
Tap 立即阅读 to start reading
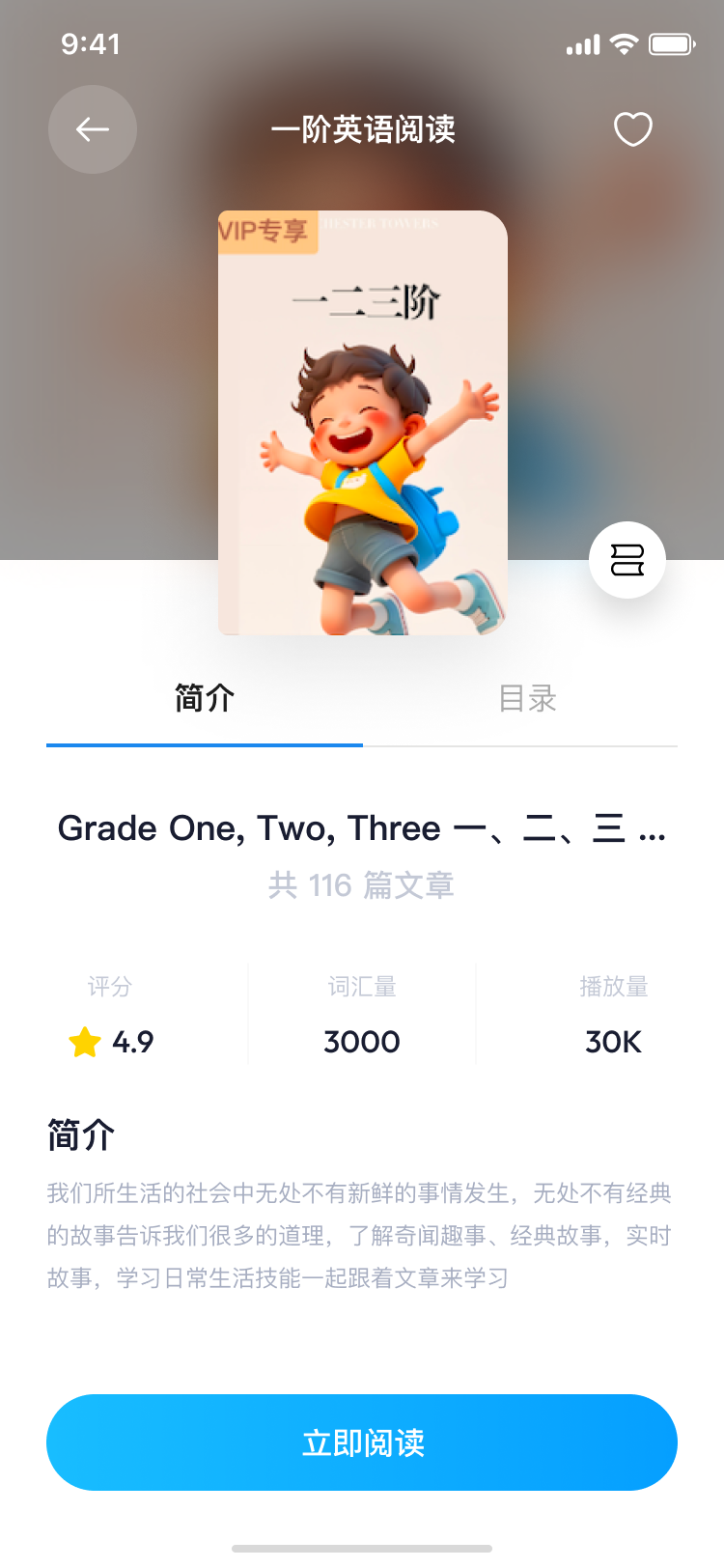(x=361, y=1442)
